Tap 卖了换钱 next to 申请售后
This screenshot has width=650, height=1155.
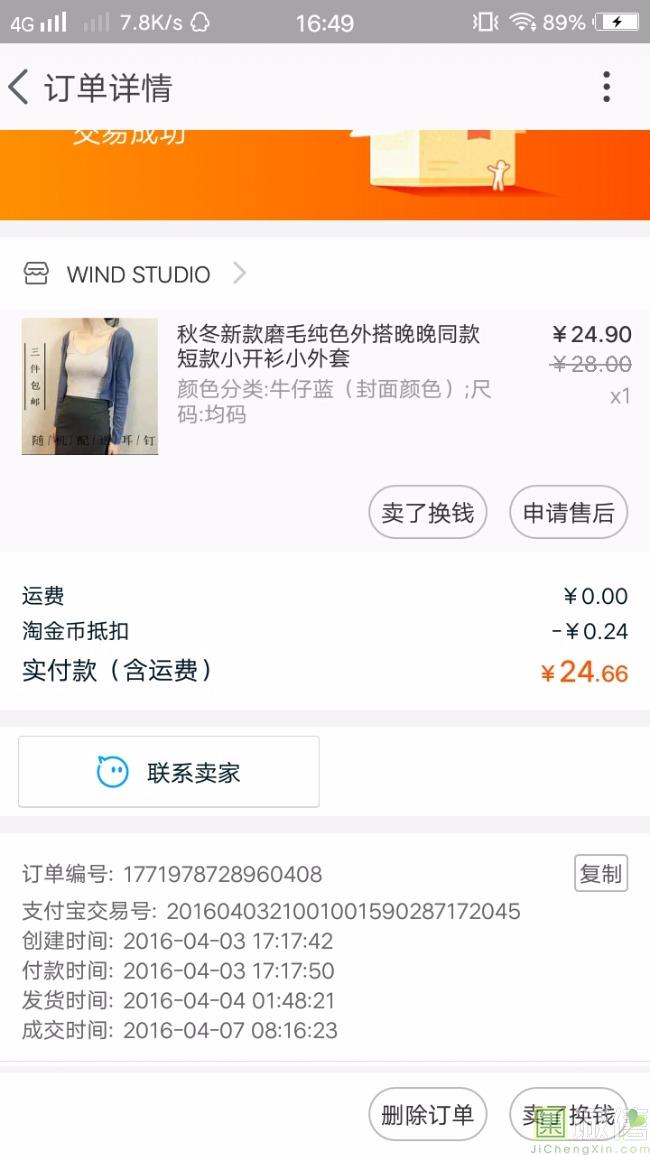point(427,513)
